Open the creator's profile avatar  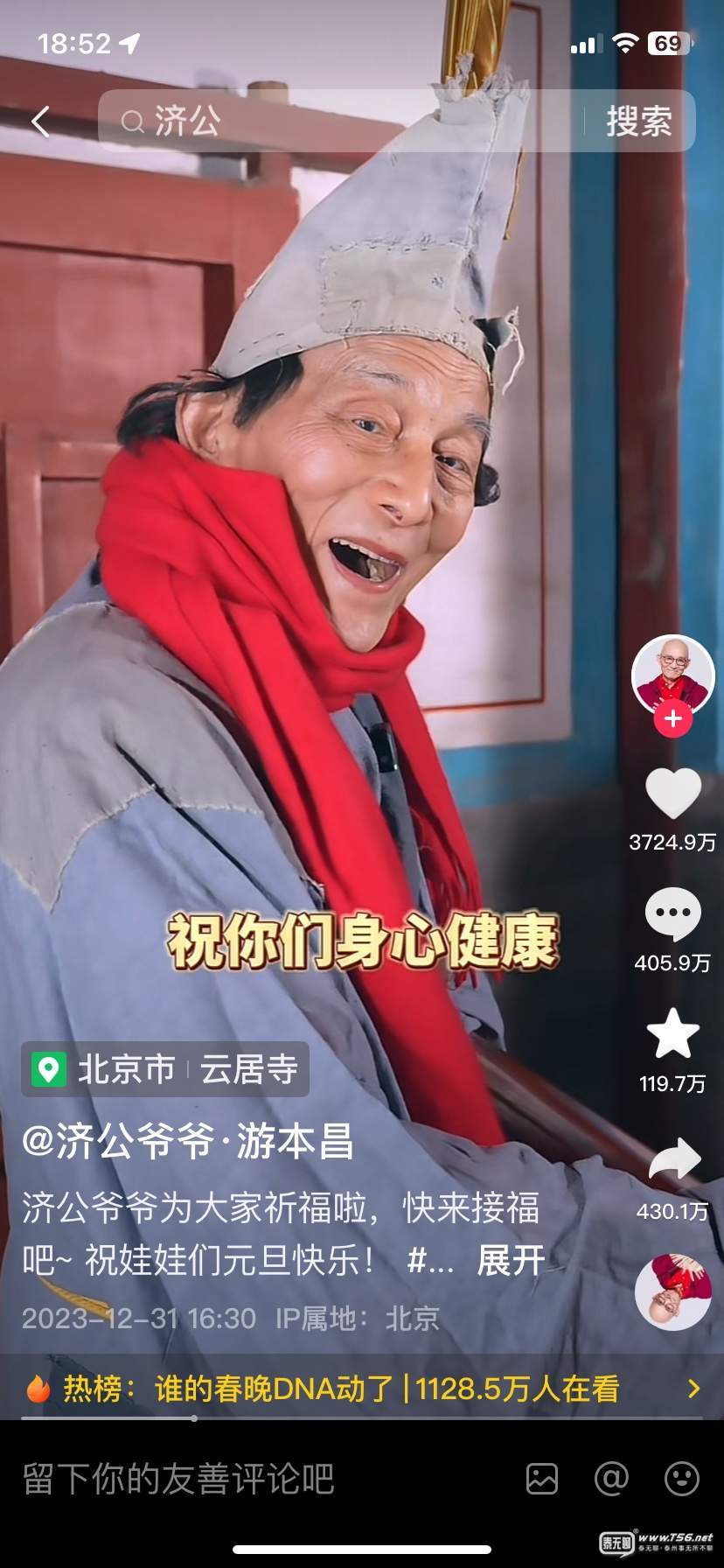[672, 674]
